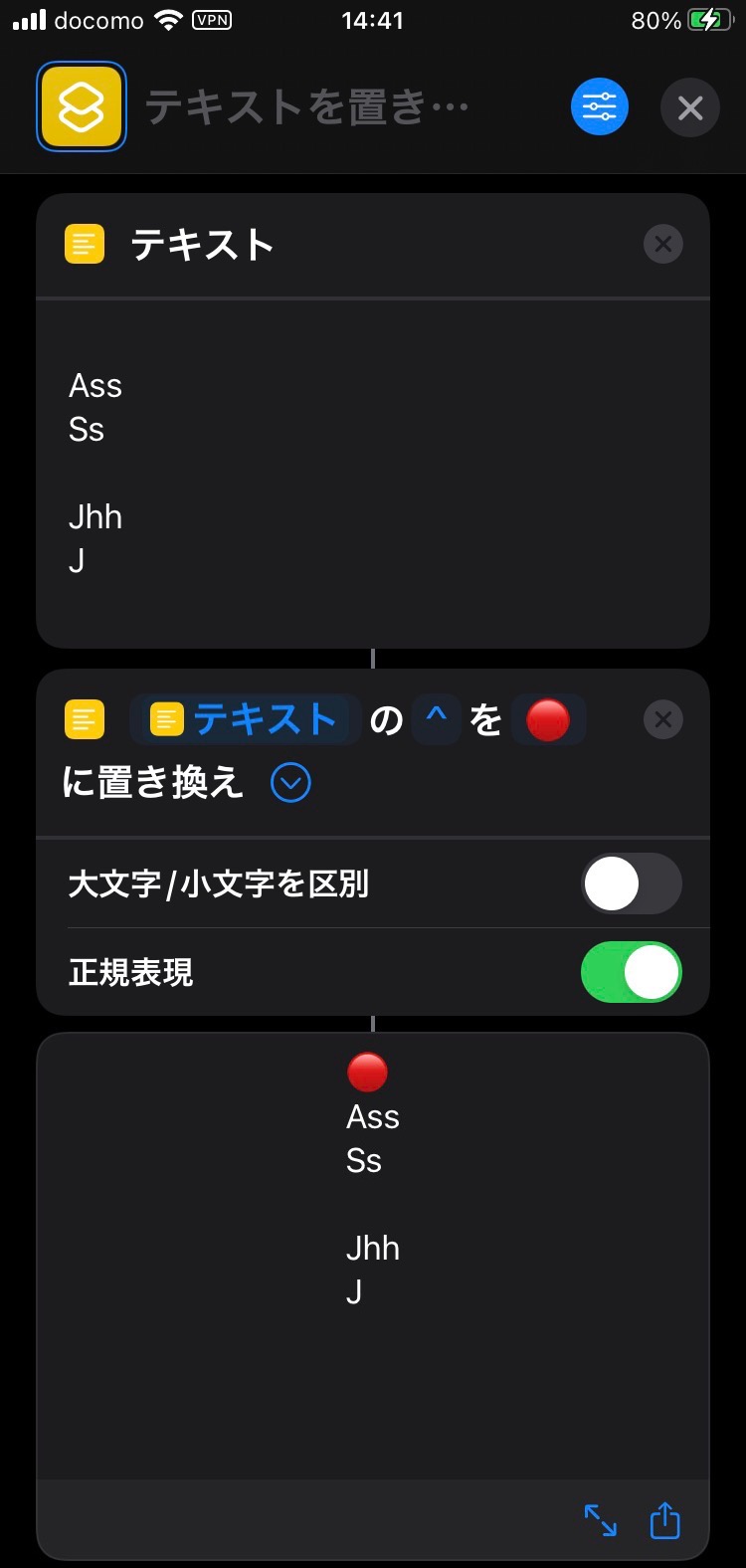Edit the ^ search pattern field

pos(436,719)
